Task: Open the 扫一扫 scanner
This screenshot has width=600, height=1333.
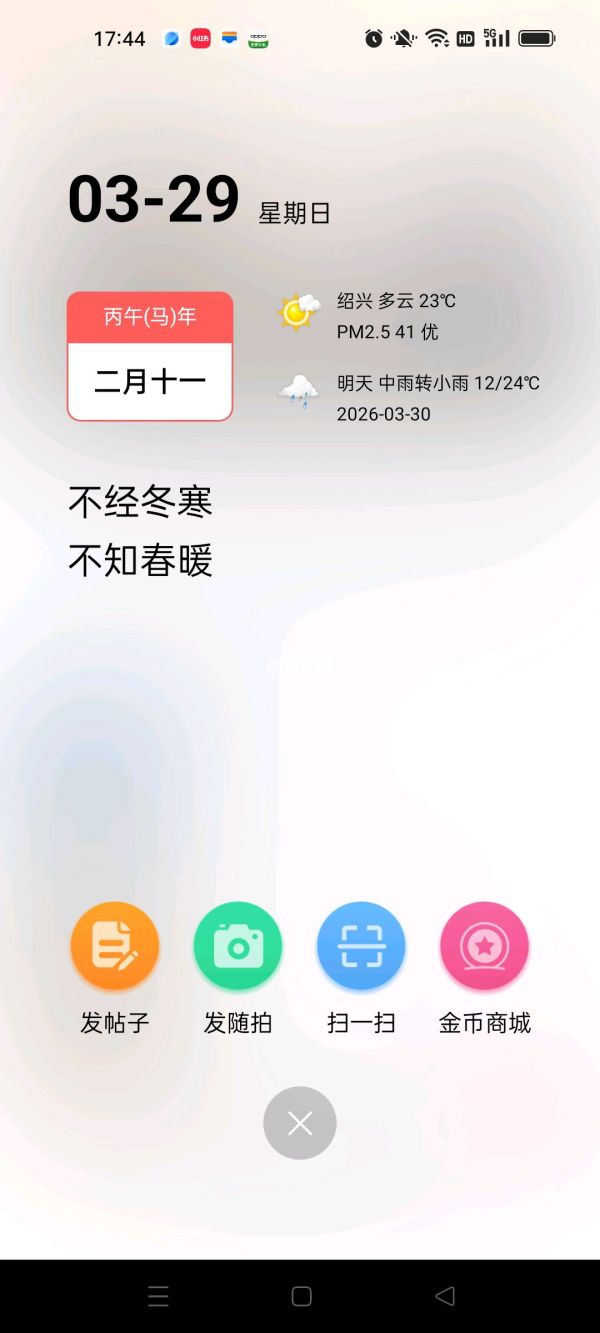Action: (x=361, y=946)
